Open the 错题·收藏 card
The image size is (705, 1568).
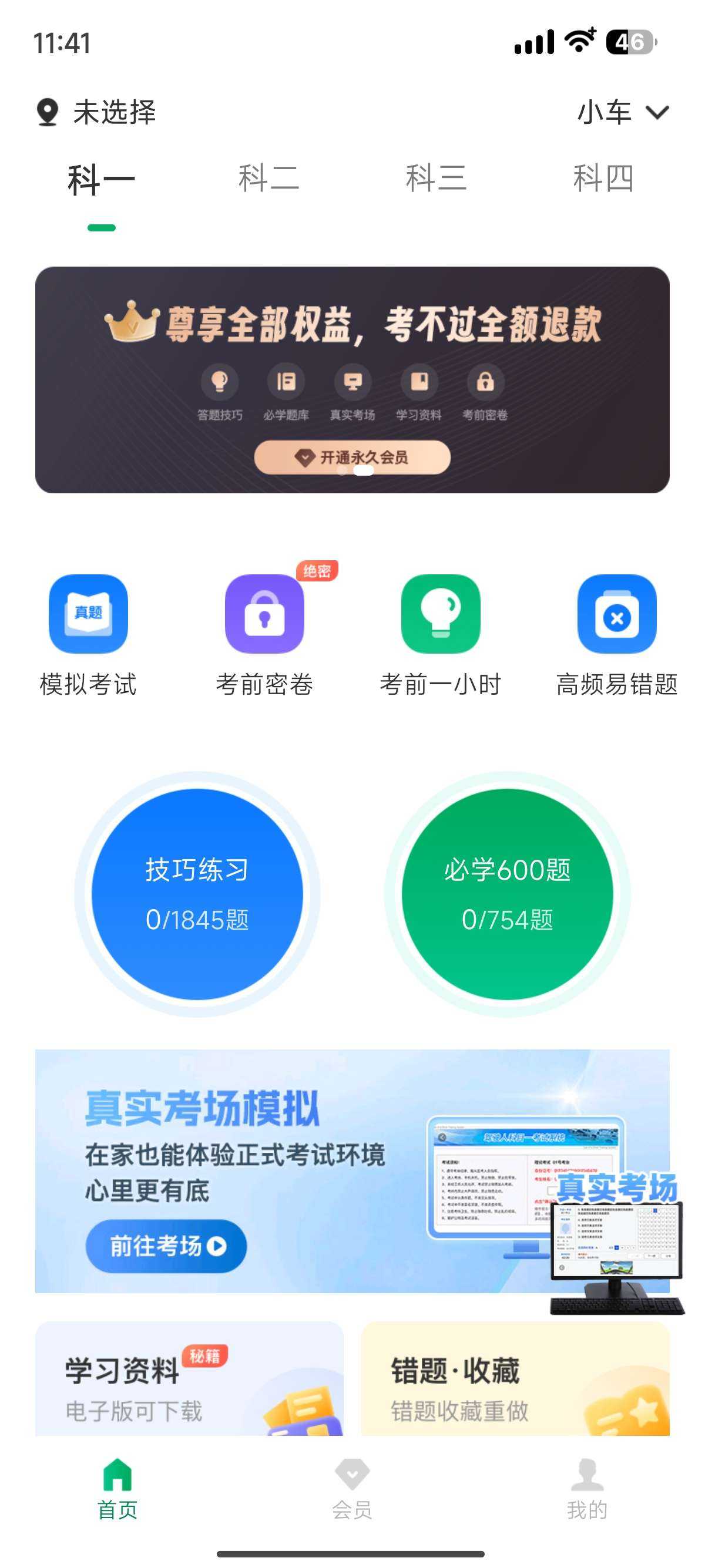(515, 1381)
